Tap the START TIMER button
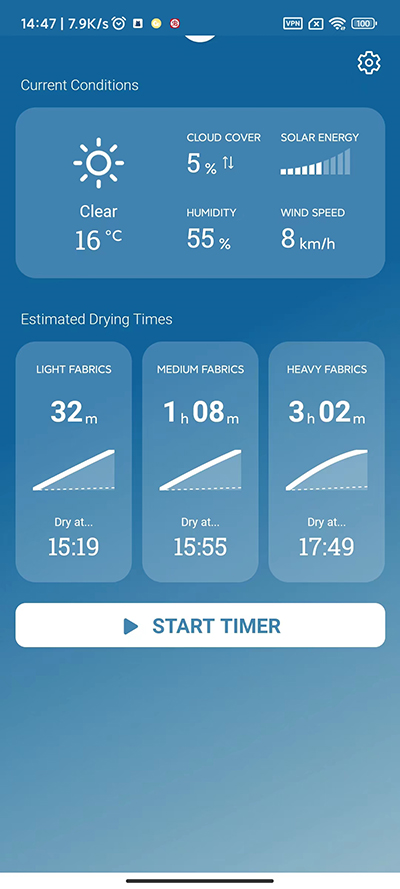The width and height of the screenshot is (400, 889). click(200, 625)
